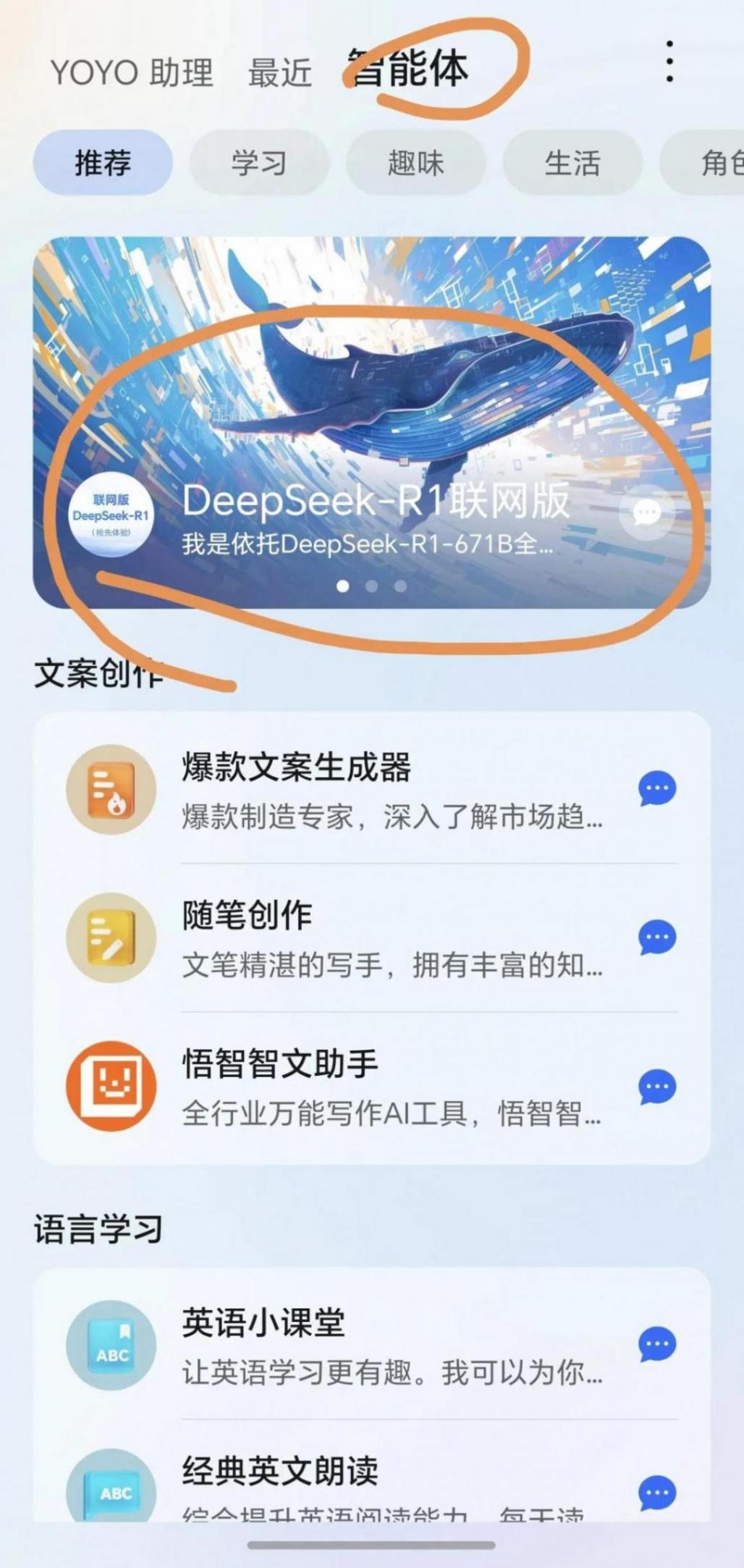Start chat with 爆款文案生成器

[657, 789]
